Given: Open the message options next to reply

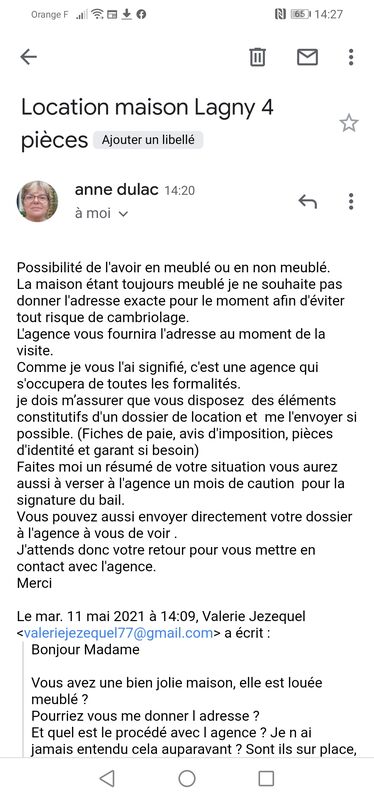Looking at the screenshot, I should (x=351, y=202).
